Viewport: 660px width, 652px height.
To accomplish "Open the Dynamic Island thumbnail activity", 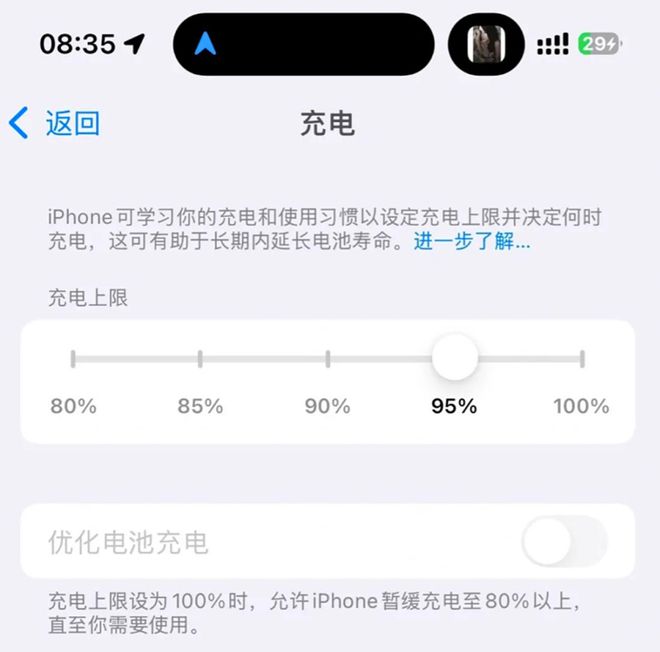I will tap(486, 44).
